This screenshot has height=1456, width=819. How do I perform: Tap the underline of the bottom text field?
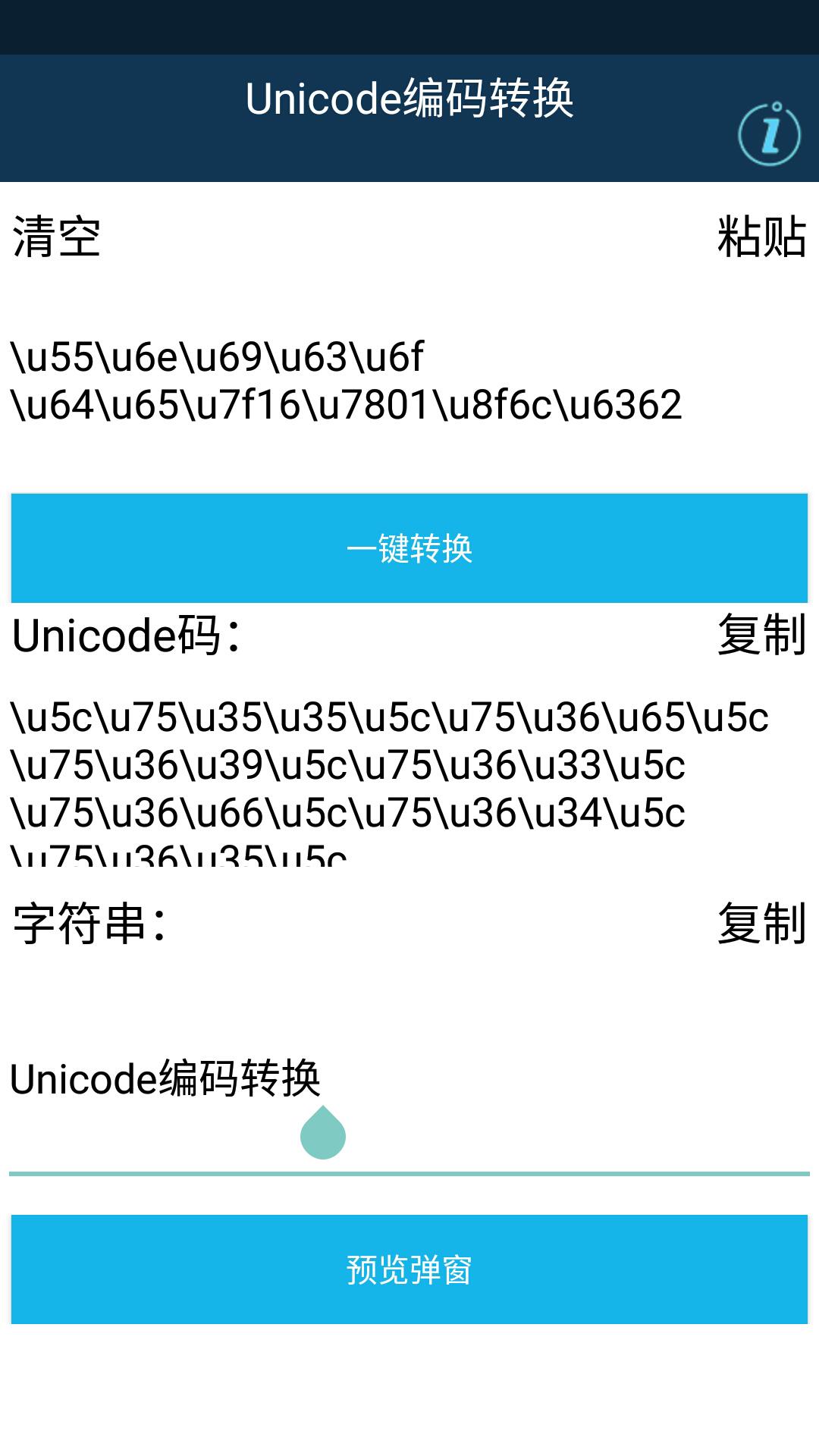tap(409, 1174)
